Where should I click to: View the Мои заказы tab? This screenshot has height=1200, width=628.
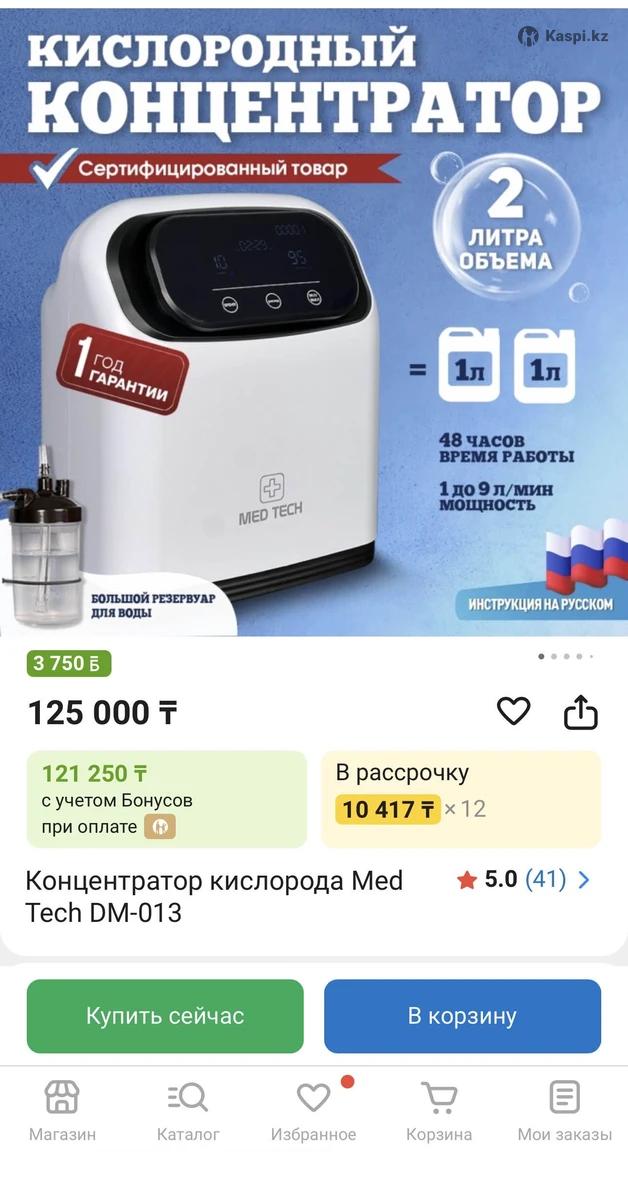click(x=564, y=1111)
